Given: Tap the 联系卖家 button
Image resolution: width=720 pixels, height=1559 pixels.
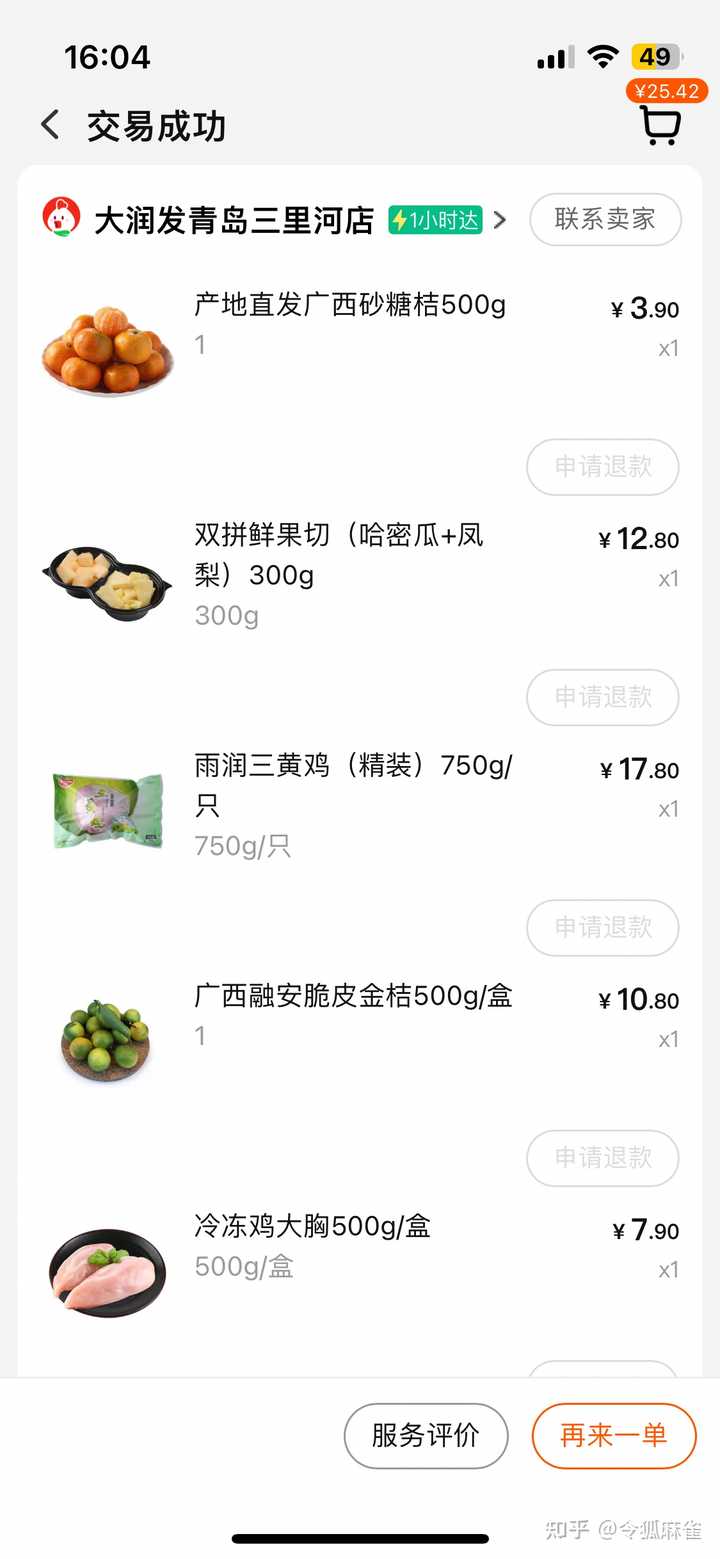Looking at the screenshot, I should 605,219.
